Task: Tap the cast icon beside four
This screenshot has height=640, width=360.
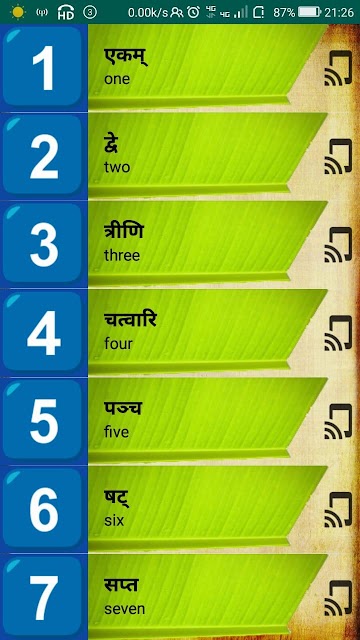Action: tap(338, 333)
